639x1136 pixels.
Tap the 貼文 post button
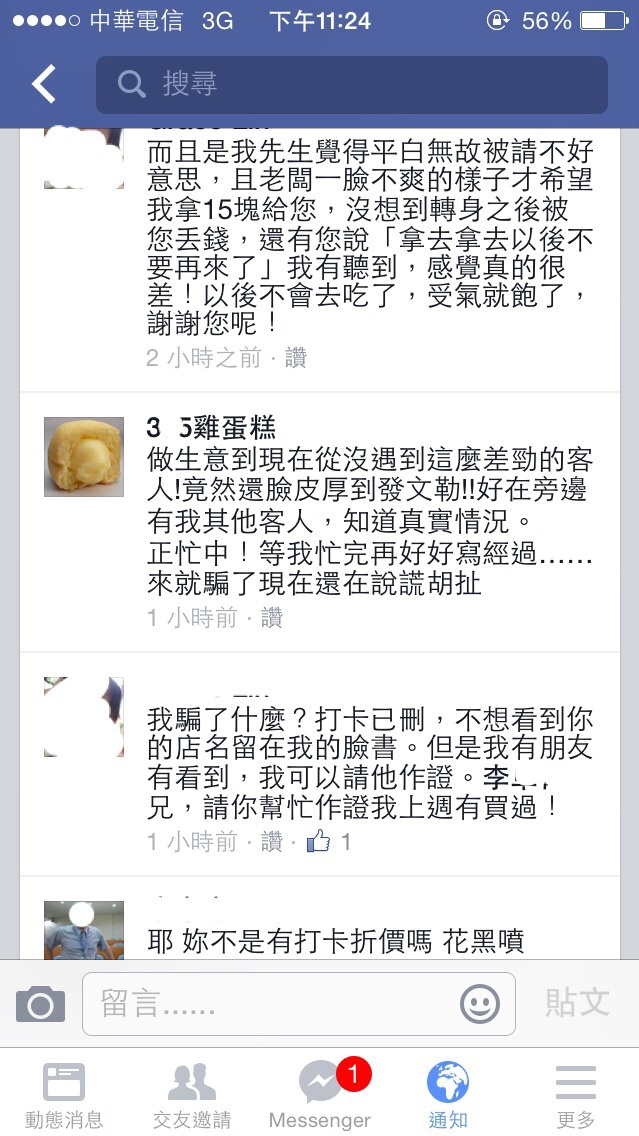pos(577,1003)
